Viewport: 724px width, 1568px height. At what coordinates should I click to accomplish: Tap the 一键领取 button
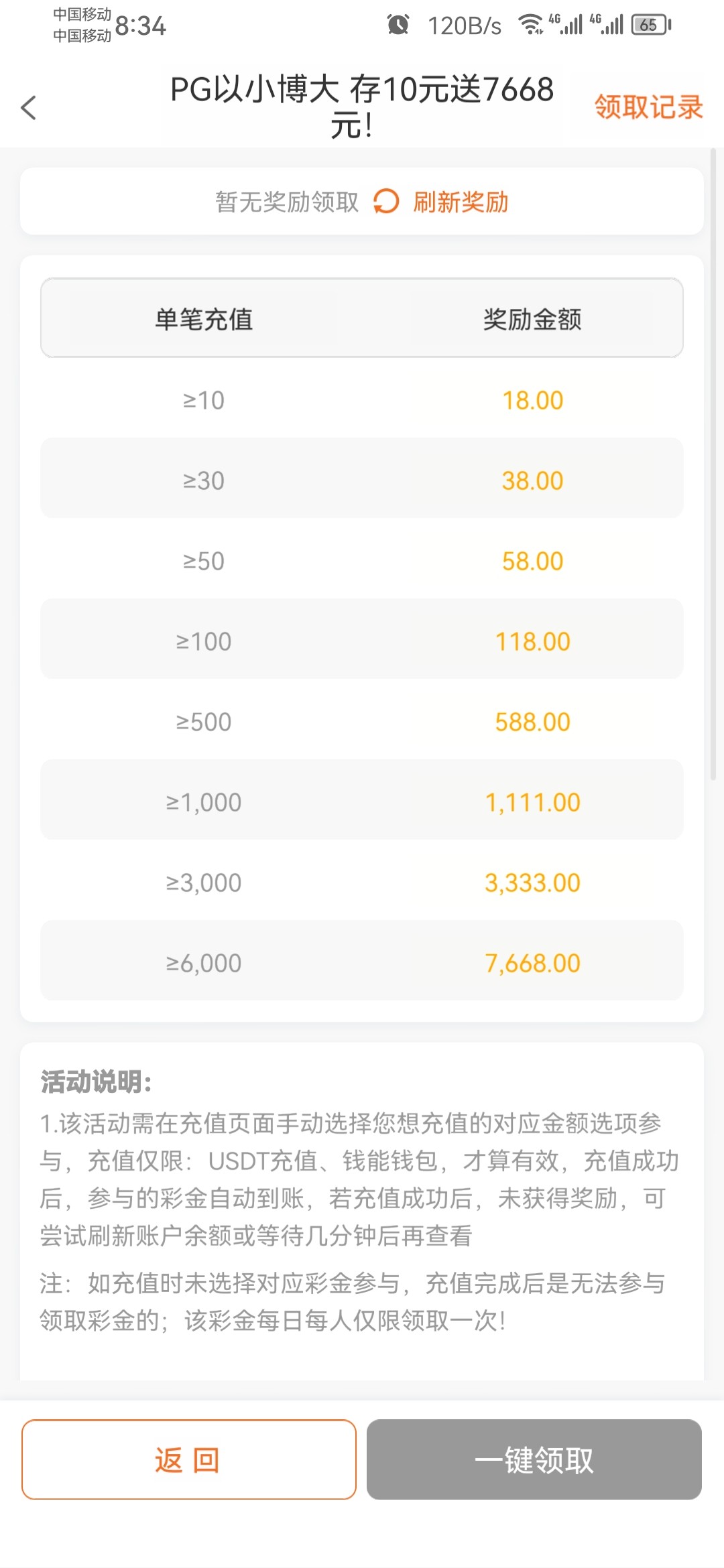point(534,1459)
